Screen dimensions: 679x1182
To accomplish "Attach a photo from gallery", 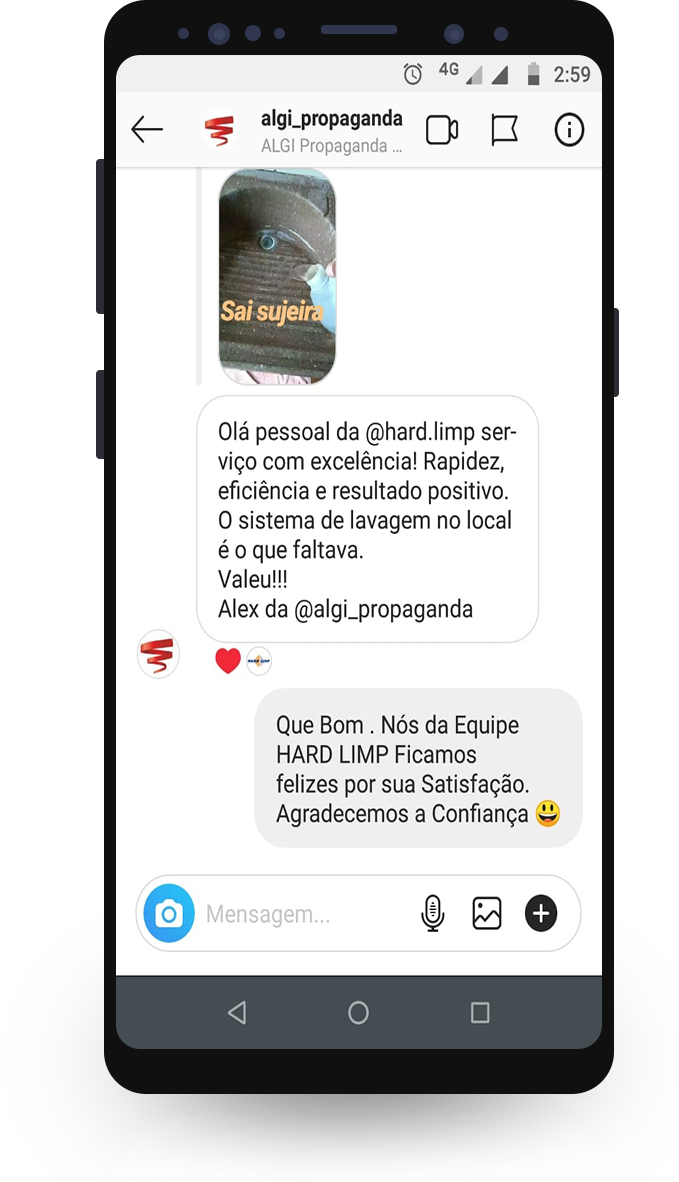I will (487, 914).
